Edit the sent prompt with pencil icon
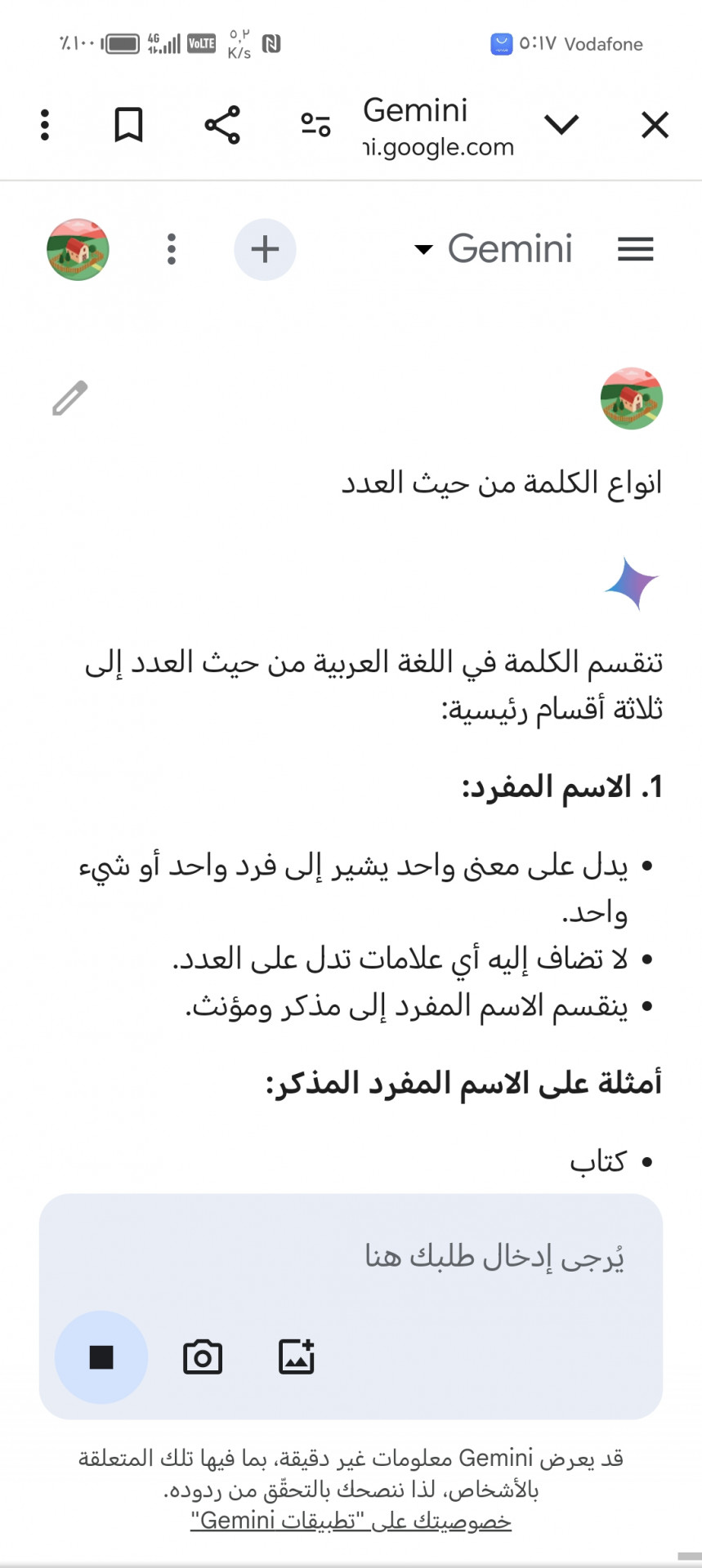Viewport: 702px width, 1568px height. (x=70, y=398)
